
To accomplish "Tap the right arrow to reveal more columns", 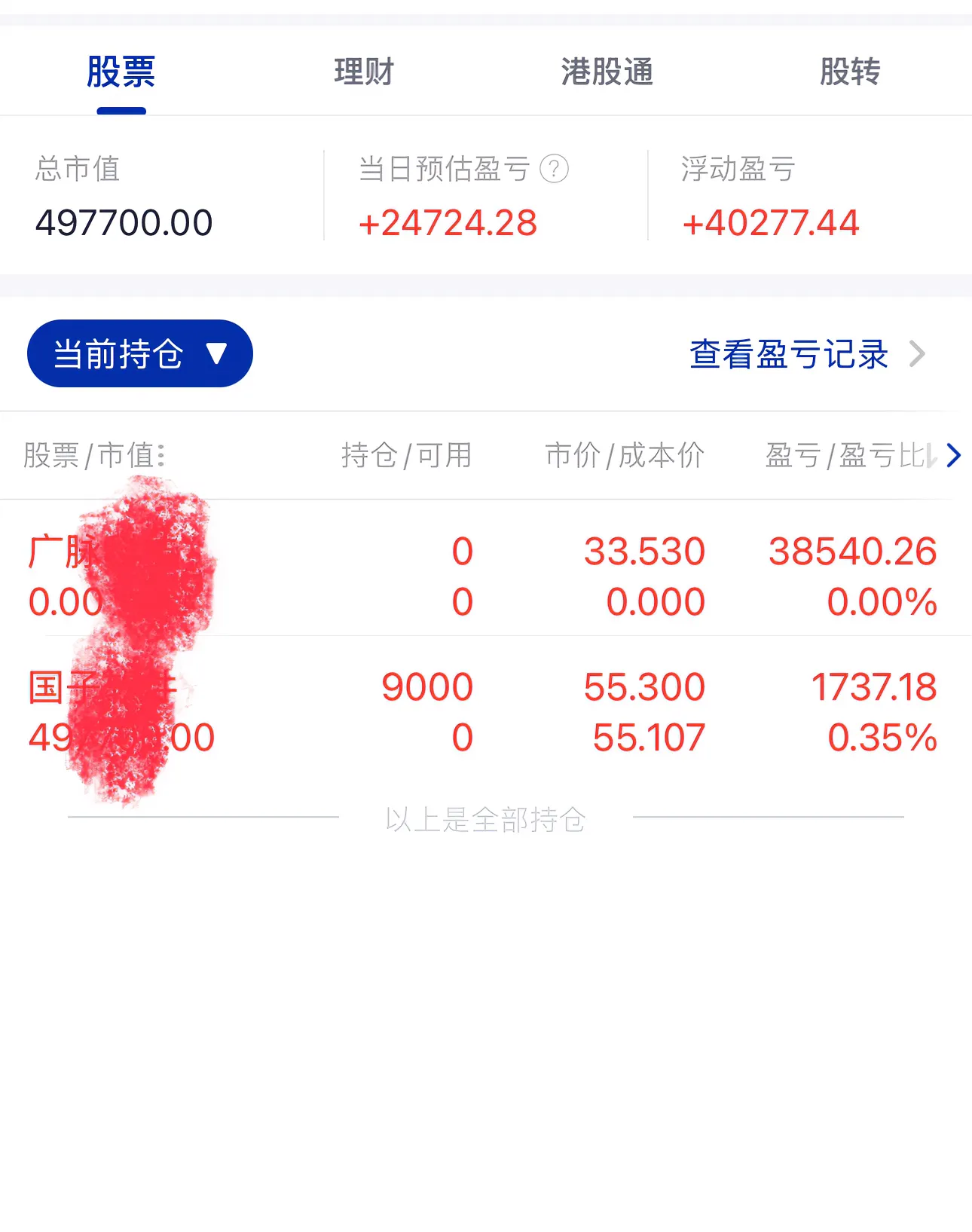I will click(954, 456).
